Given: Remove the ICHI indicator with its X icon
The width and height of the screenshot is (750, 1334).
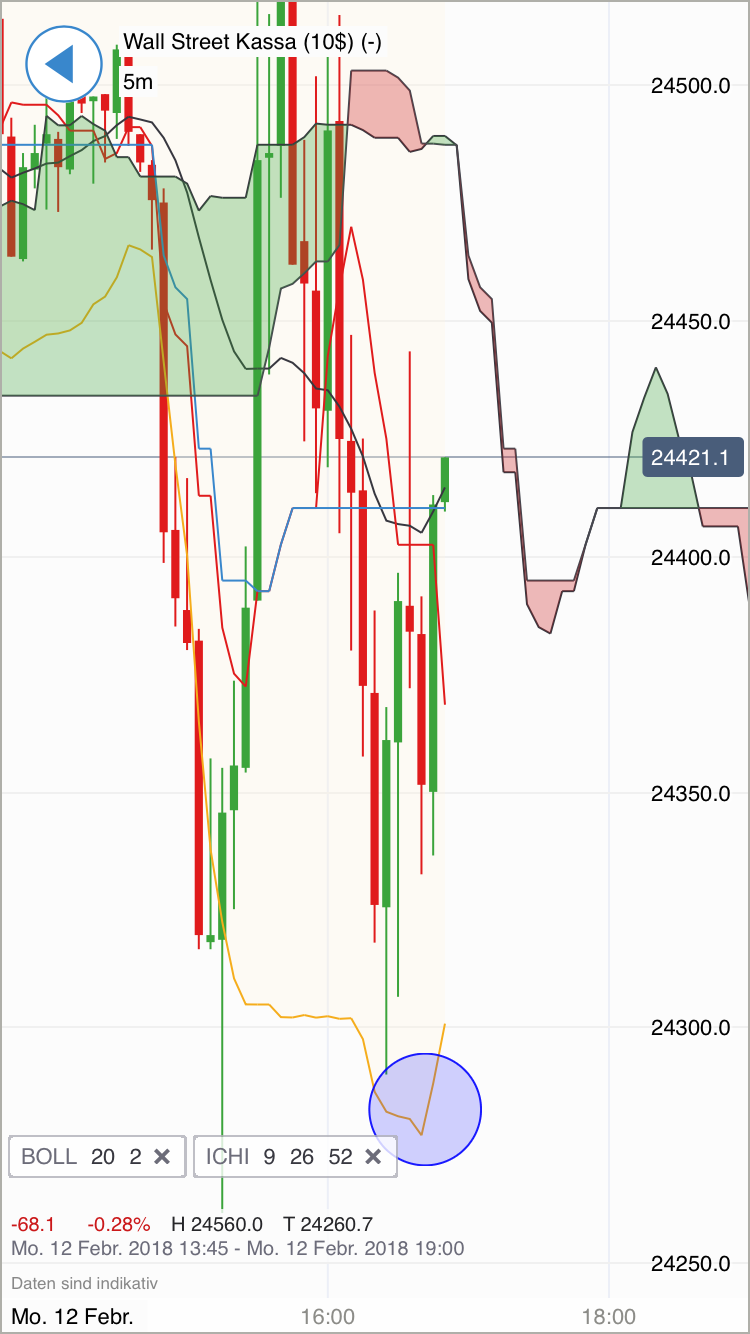Looking at the screenshot, I should click(x=373, y=1156).
